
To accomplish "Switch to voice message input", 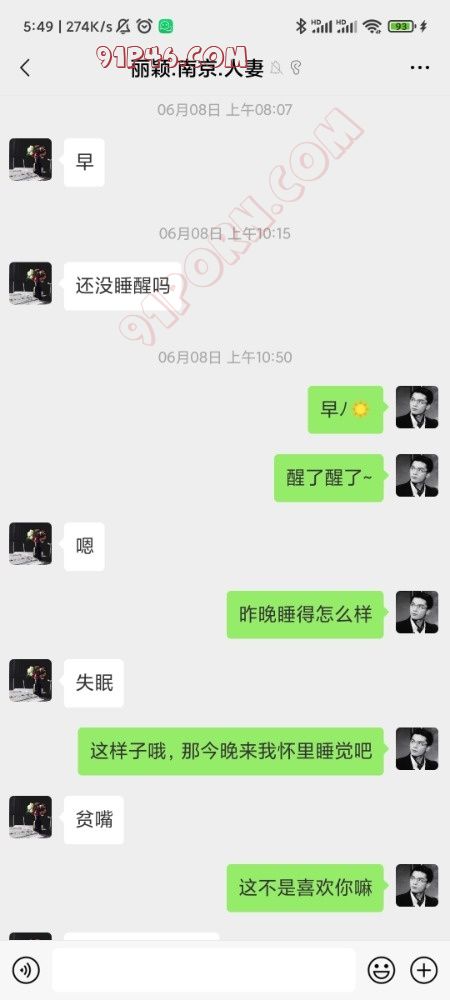I will point(26,970).
